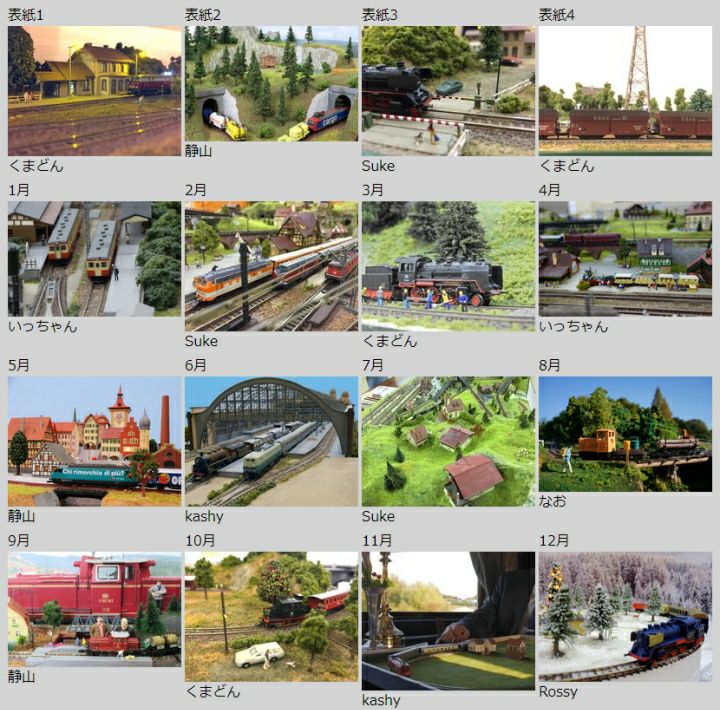View the 表紙3 photo by Suke
Viewport: 720px width, 710px height.
coord(448,90)
